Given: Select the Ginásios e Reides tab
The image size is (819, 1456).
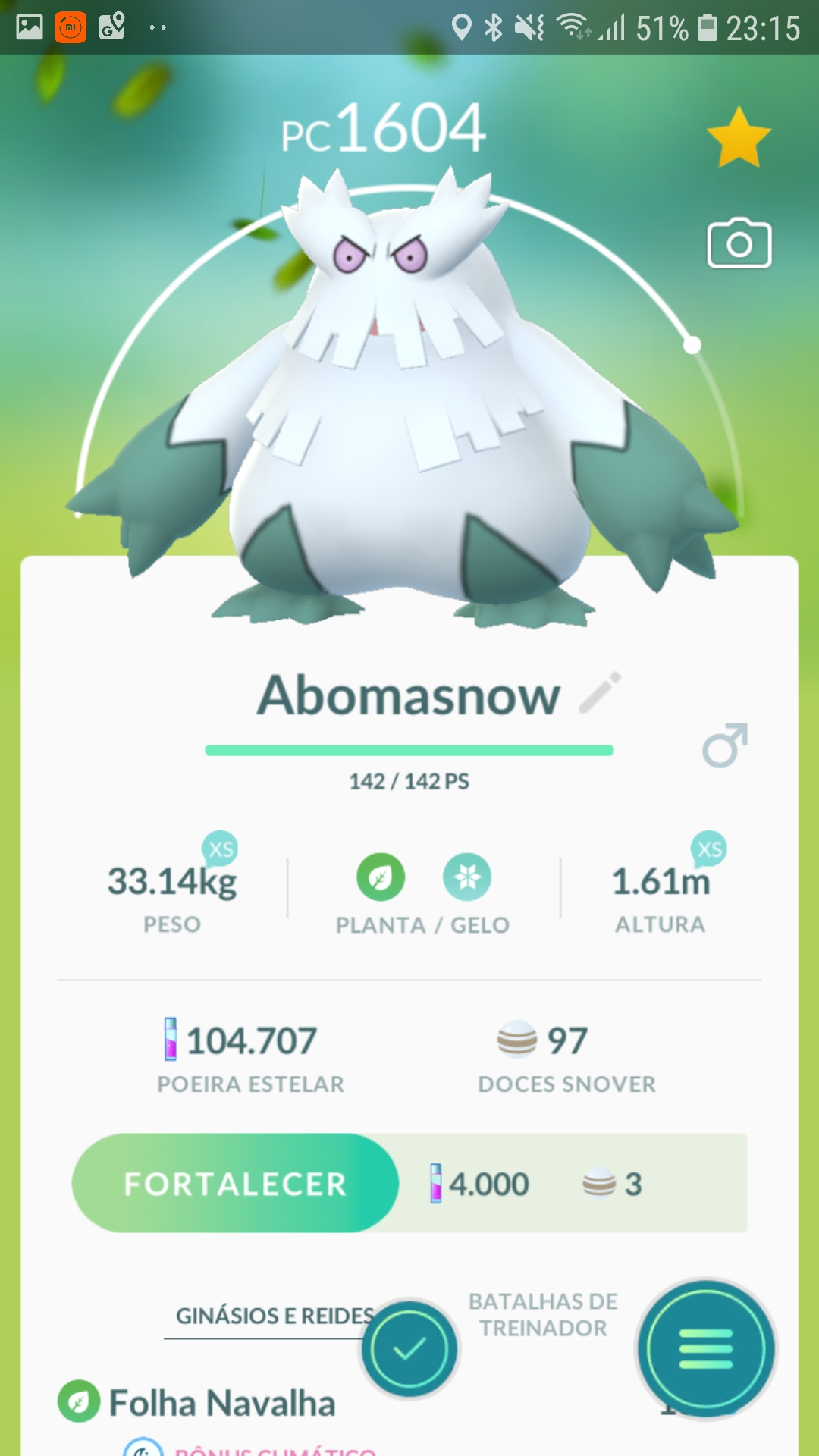Looking at the screenshot, I should 275,1316.
